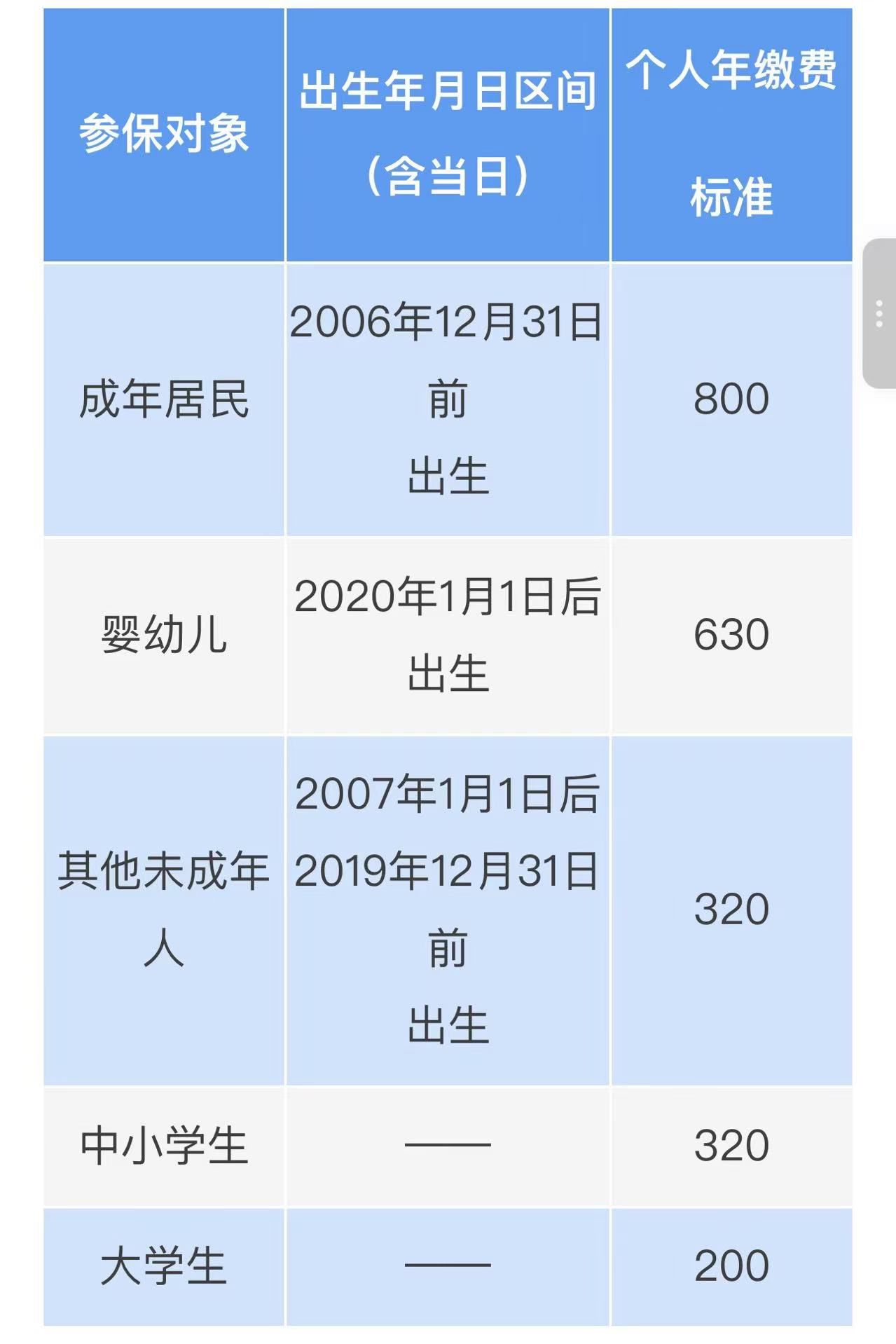Open the three-dot side handle
896x1344 pixels.
point(879,313)
